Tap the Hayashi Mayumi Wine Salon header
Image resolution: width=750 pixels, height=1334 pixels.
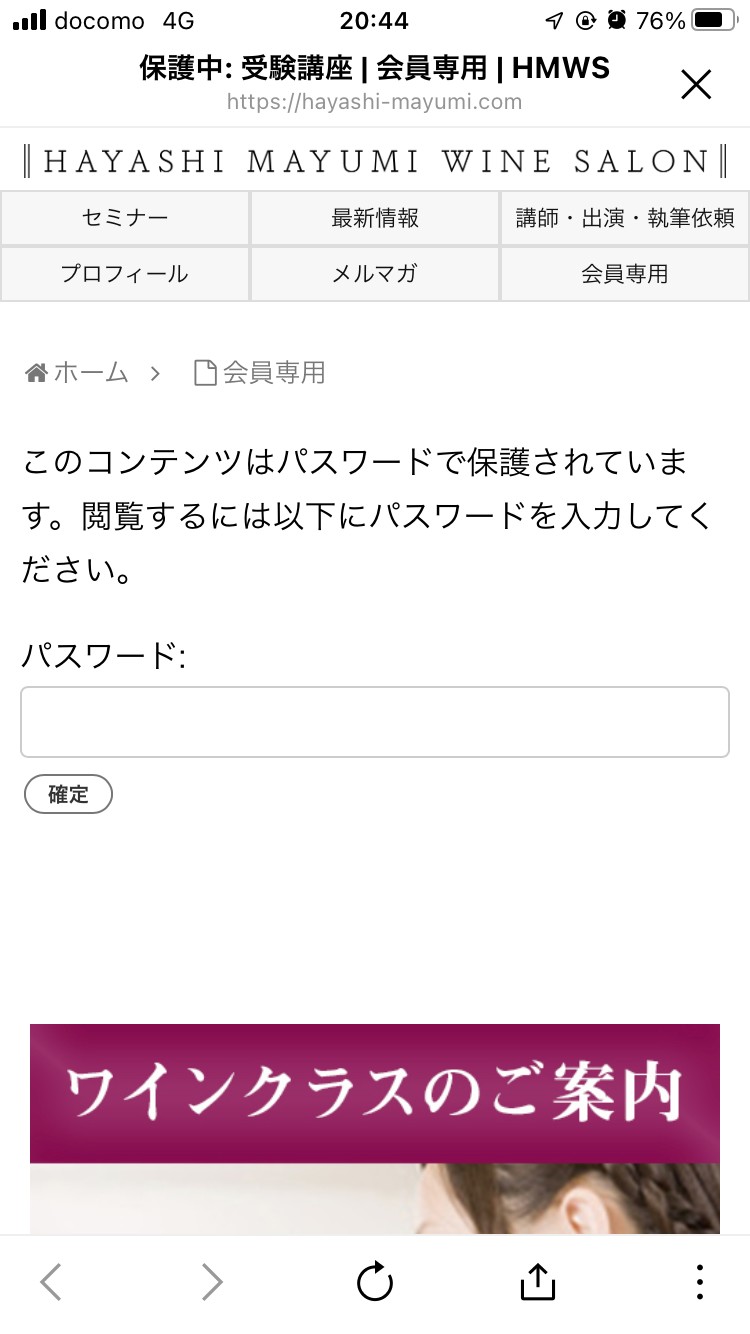pyautogui.click(x=375, y=161)
